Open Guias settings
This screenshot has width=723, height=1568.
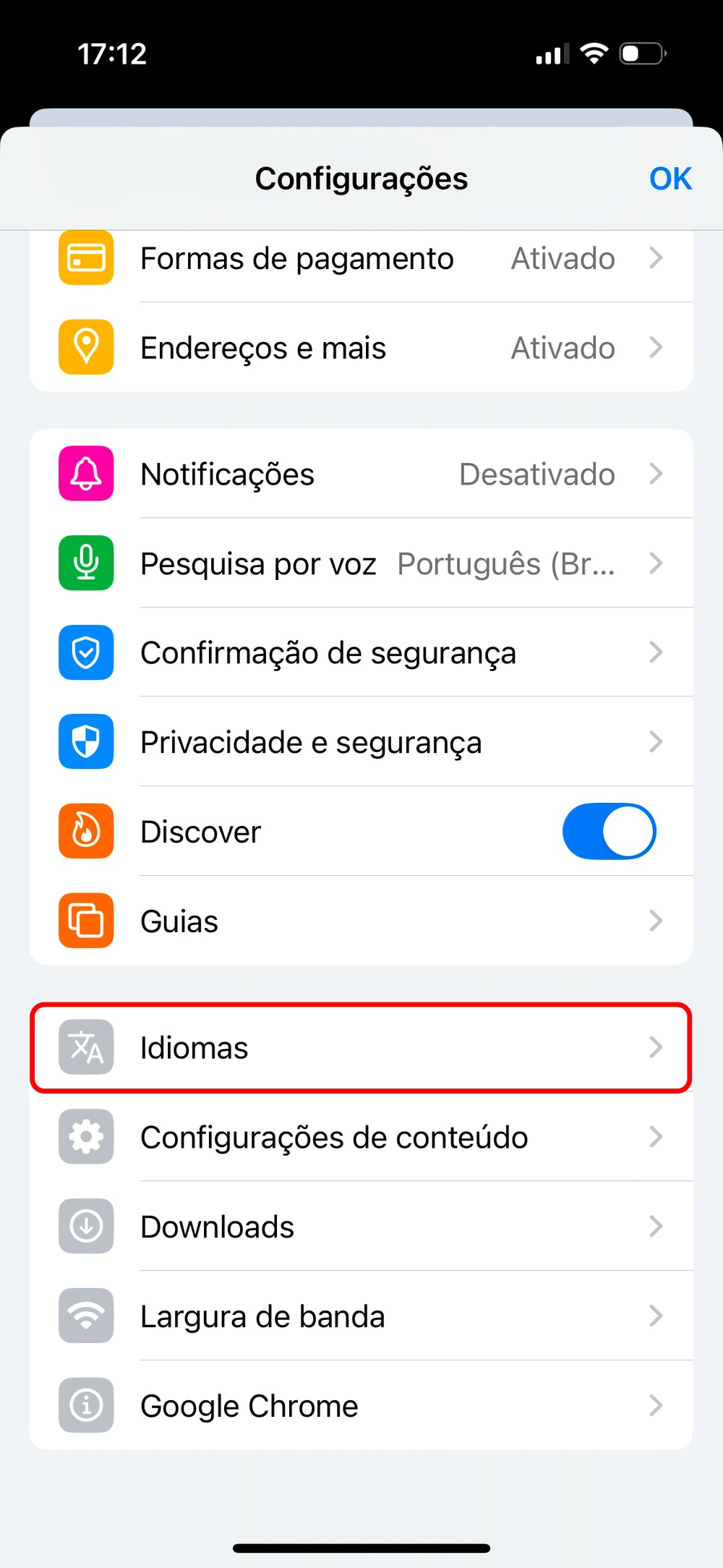click(x=361, y=921)
